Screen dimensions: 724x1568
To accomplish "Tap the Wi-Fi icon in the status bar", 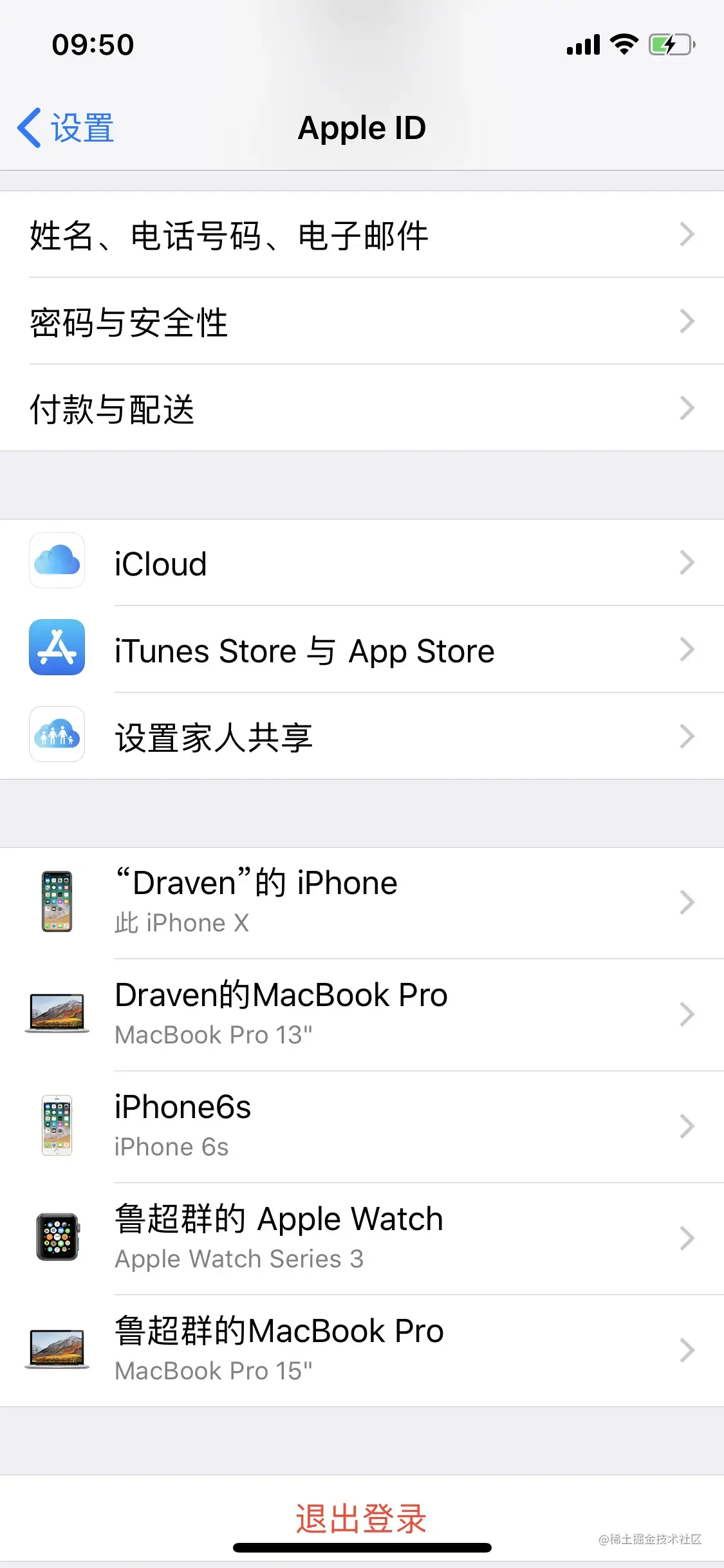I will coord(621,44).
